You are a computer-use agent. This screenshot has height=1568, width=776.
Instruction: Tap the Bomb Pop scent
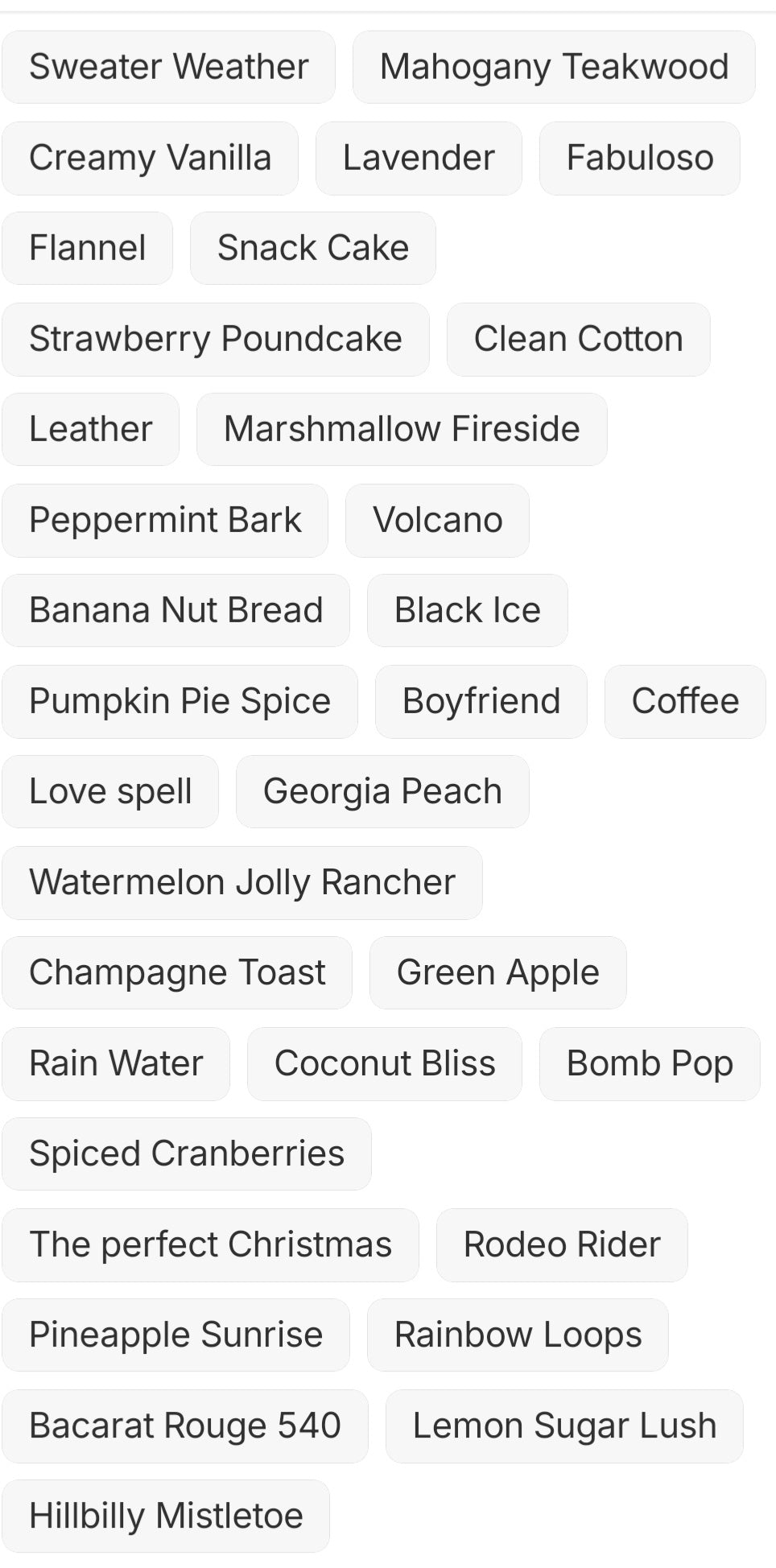(x=650, y=1063)
